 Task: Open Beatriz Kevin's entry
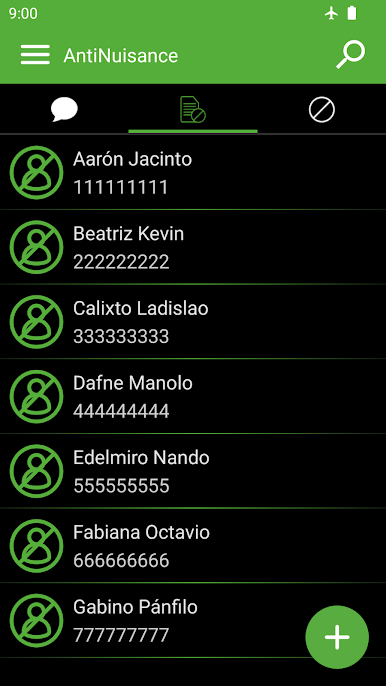coord(193,247)
